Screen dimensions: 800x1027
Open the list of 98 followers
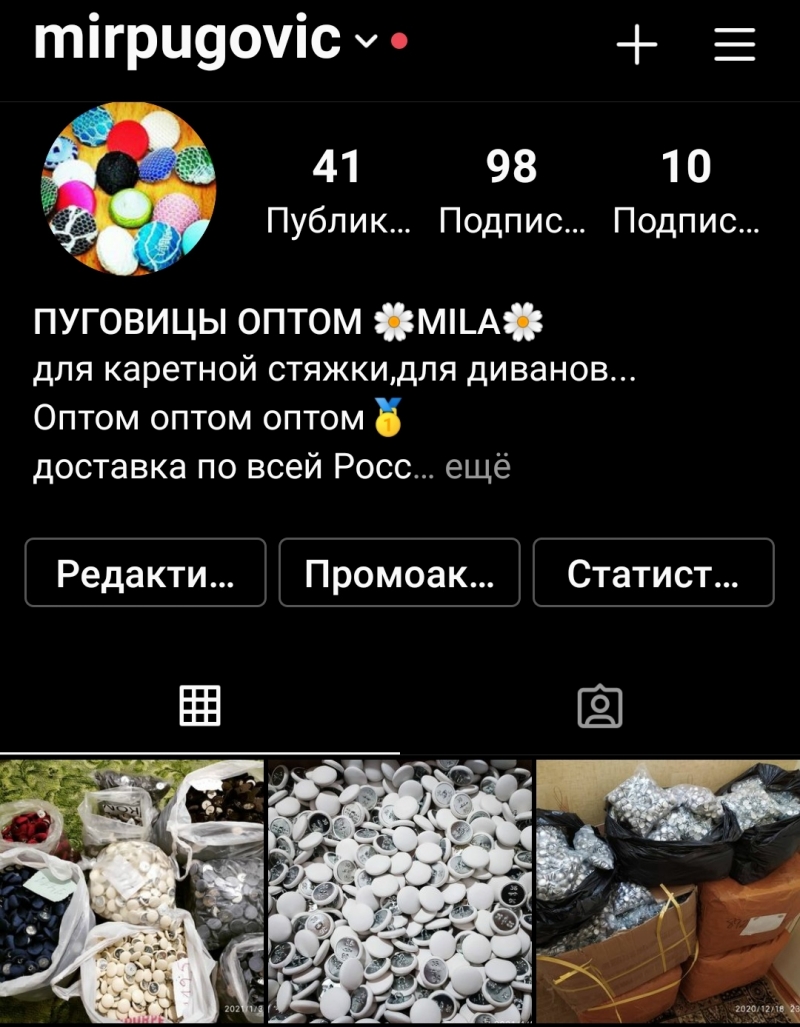click(512, 192)
